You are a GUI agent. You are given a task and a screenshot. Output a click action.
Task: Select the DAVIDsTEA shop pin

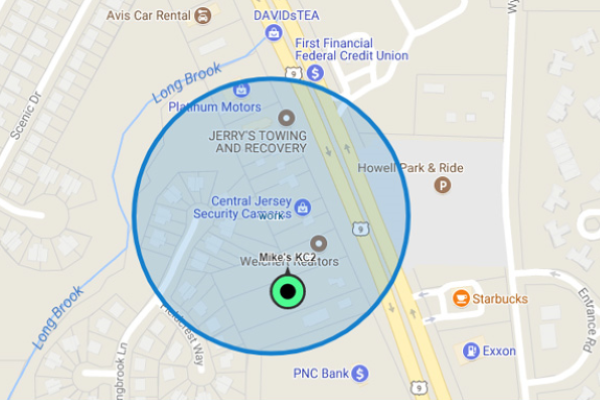(x=271, y=34)
